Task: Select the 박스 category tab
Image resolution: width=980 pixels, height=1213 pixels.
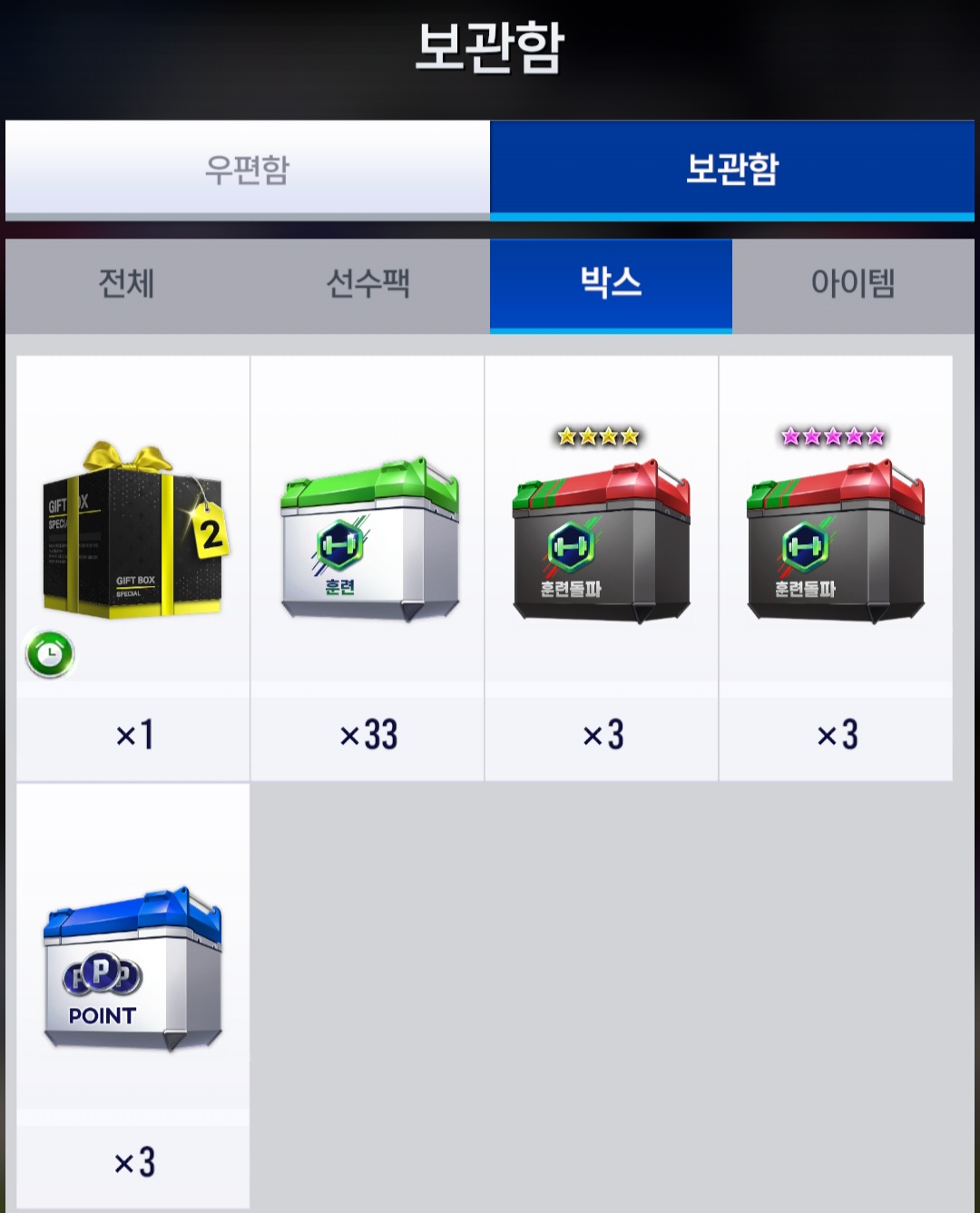Action: [x=611, y=284]
